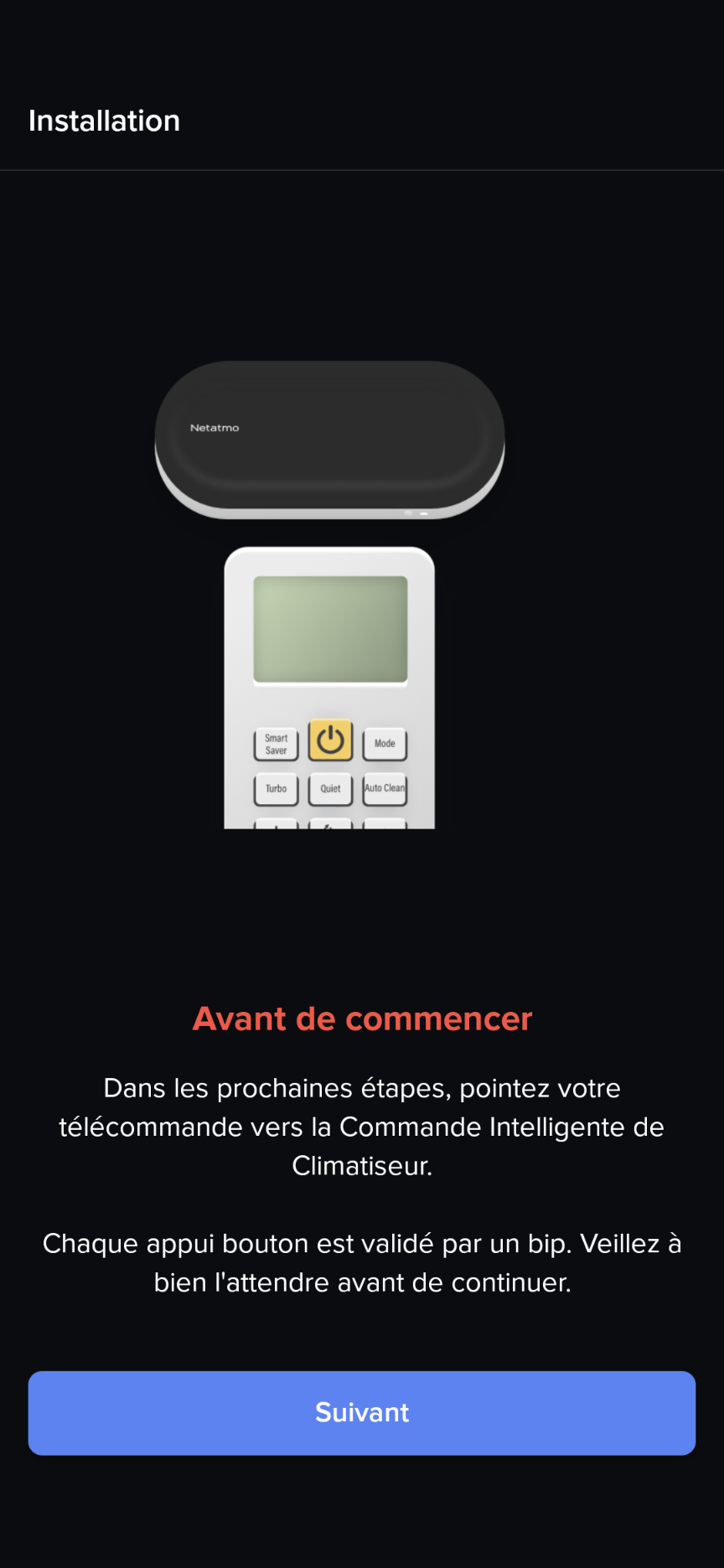
Task: Tap the Suivant button to continue
Action: 362,1412
